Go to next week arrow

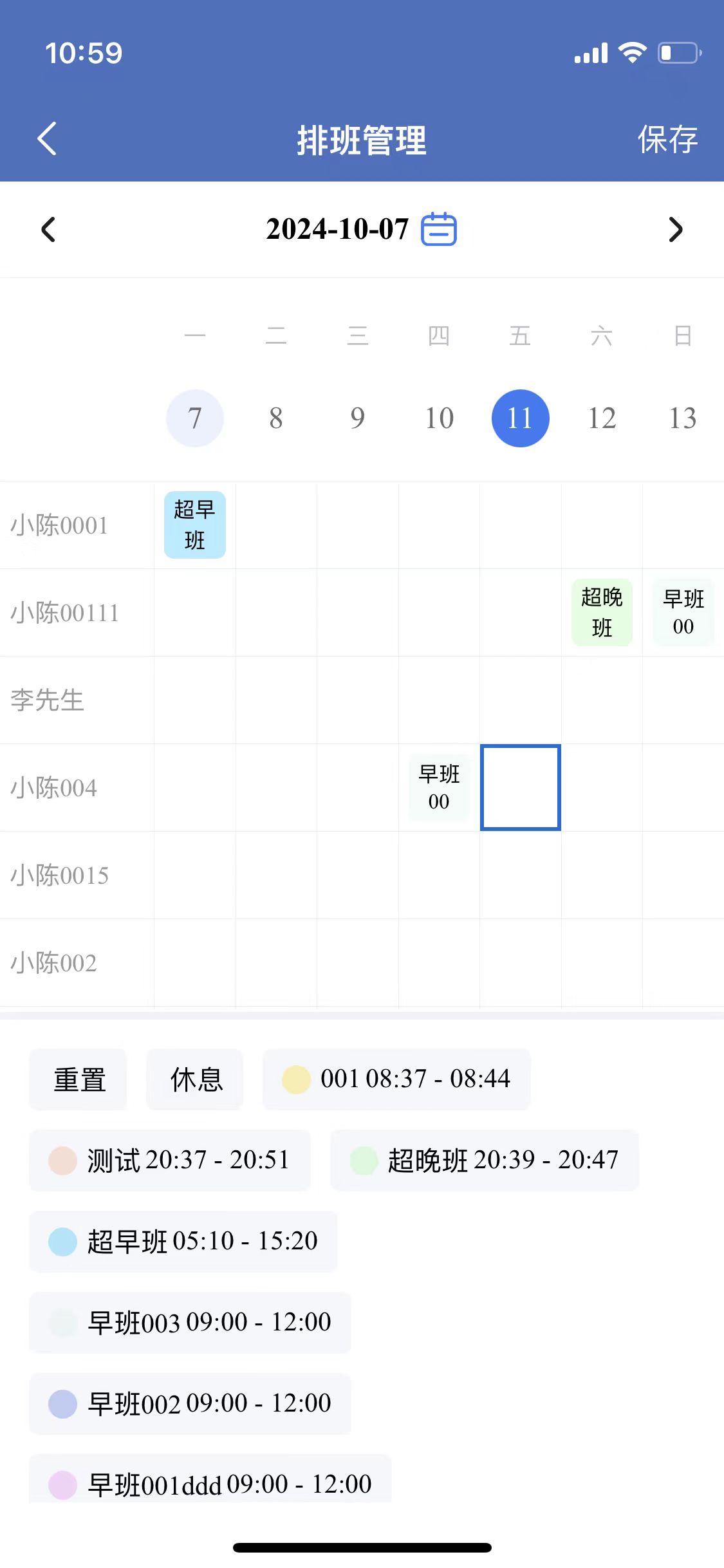pos(675,230)
